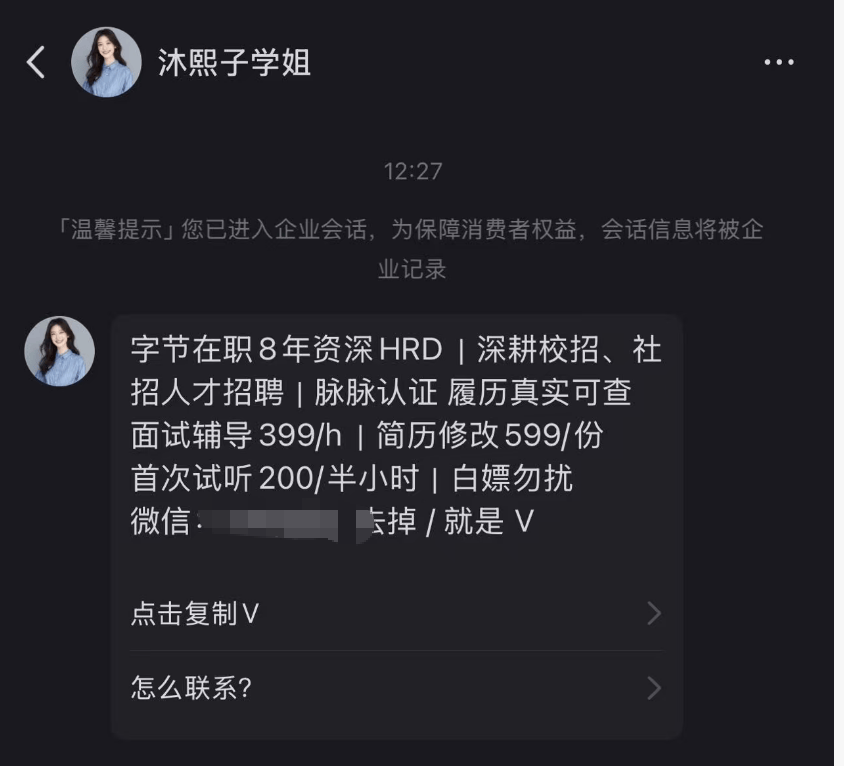
Task: Open the three-dot overflow menu
Action: (778, 62)
